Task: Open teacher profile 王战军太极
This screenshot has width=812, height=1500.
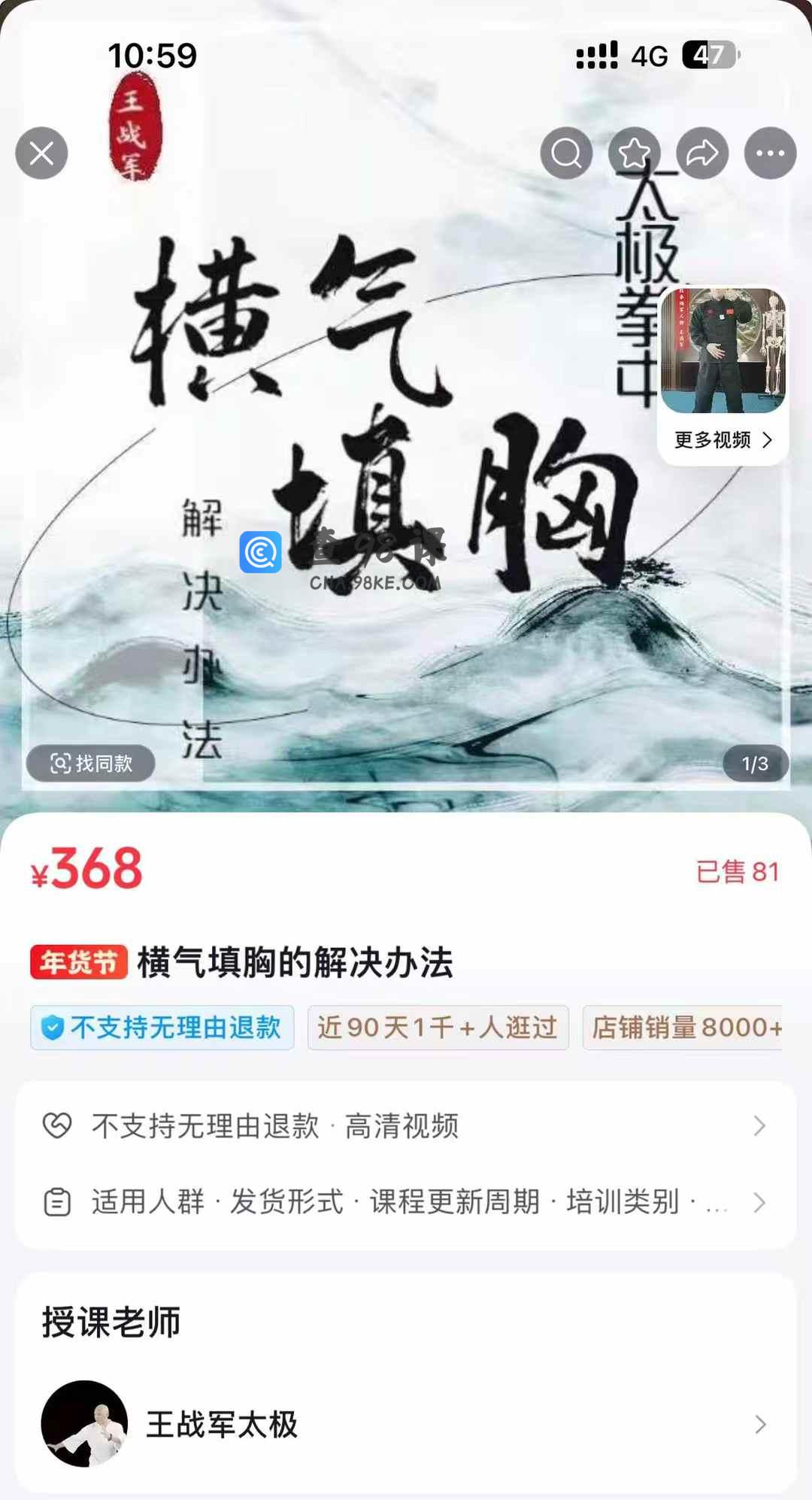Action: click(406, 1424)
